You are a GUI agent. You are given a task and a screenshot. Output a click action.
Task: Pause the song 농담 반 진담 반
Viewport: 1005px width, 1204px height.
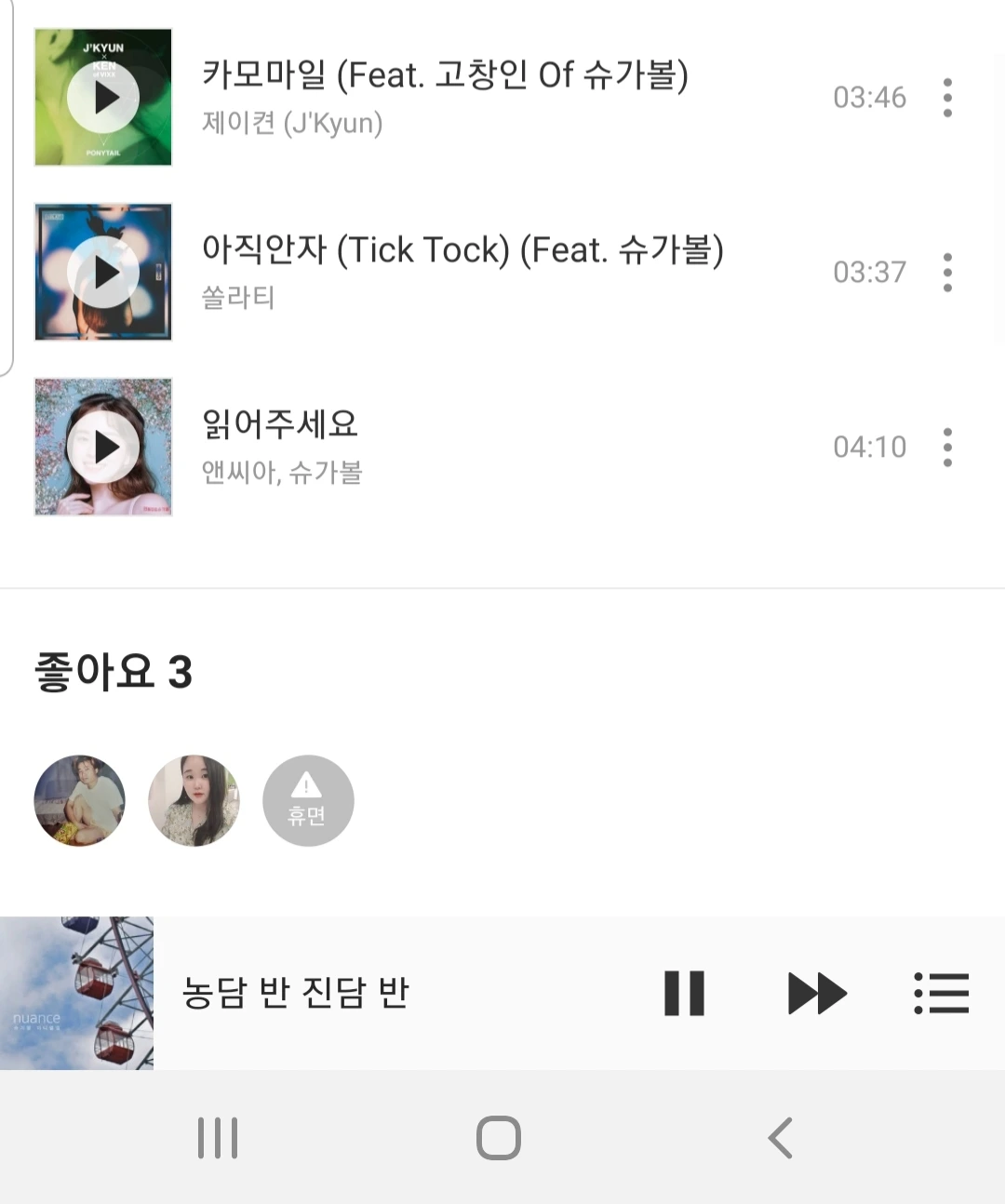pyautogui.click(x=684, y=993)
